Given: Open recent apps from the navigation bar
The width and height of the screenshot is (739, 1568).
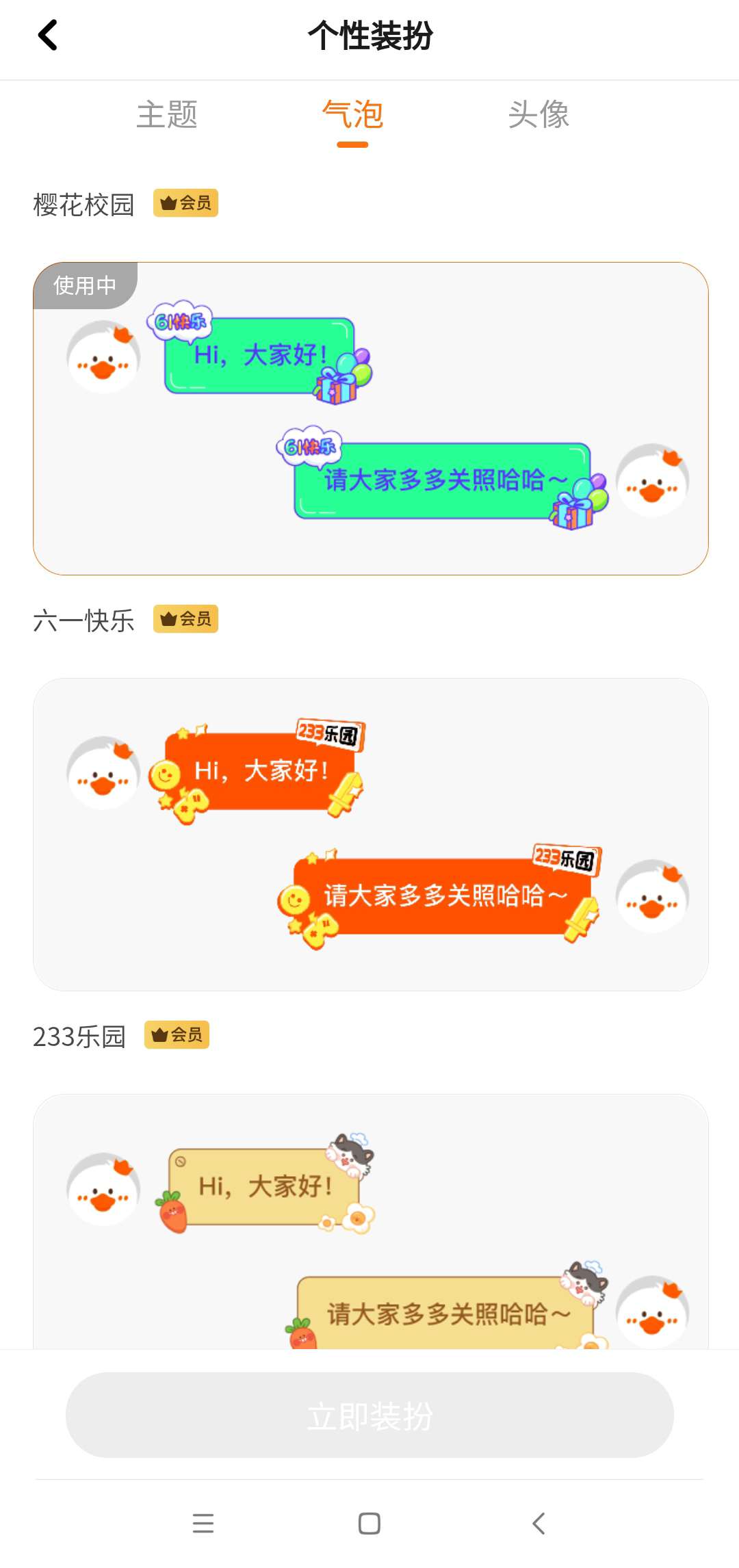Looking at the screenshot, I should pos(203,1524).
